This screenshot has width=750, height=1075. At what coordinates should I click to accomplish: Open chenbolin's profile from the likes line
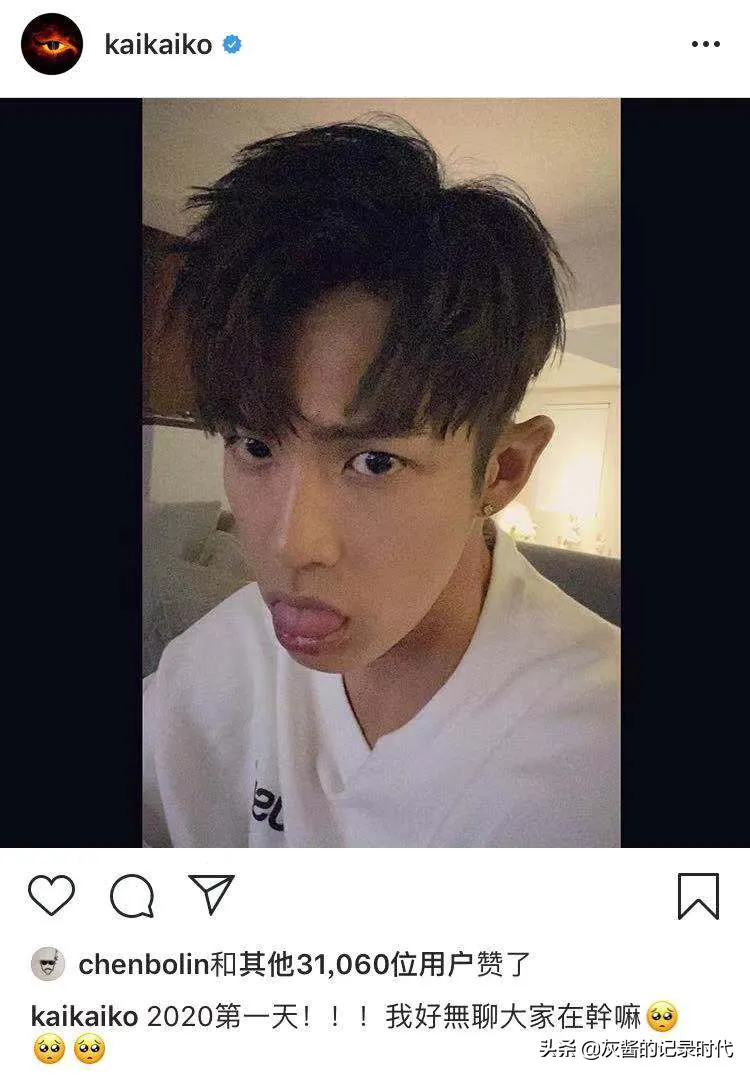143,965
